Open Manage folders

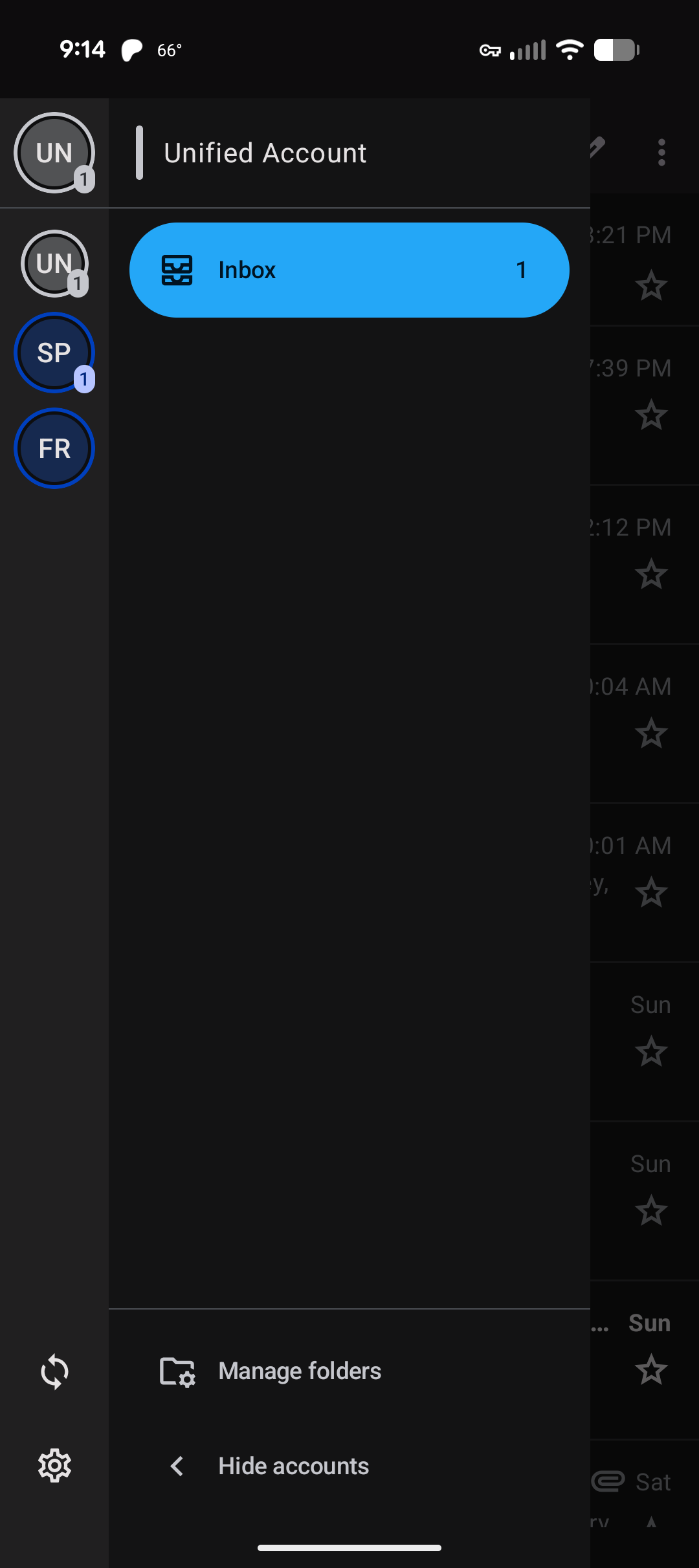(300, 1371)
